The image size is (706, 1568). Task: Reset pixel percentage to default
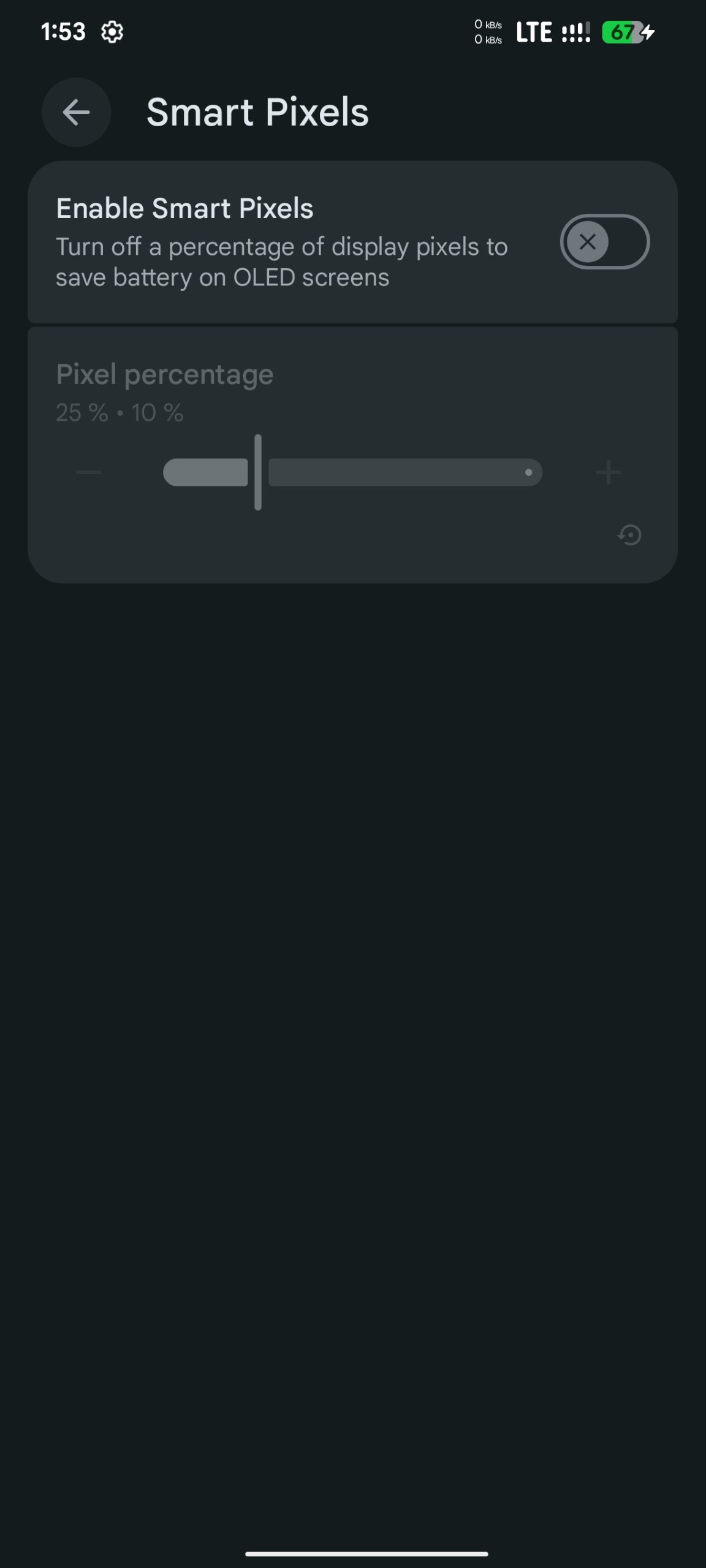pos(629,535)
